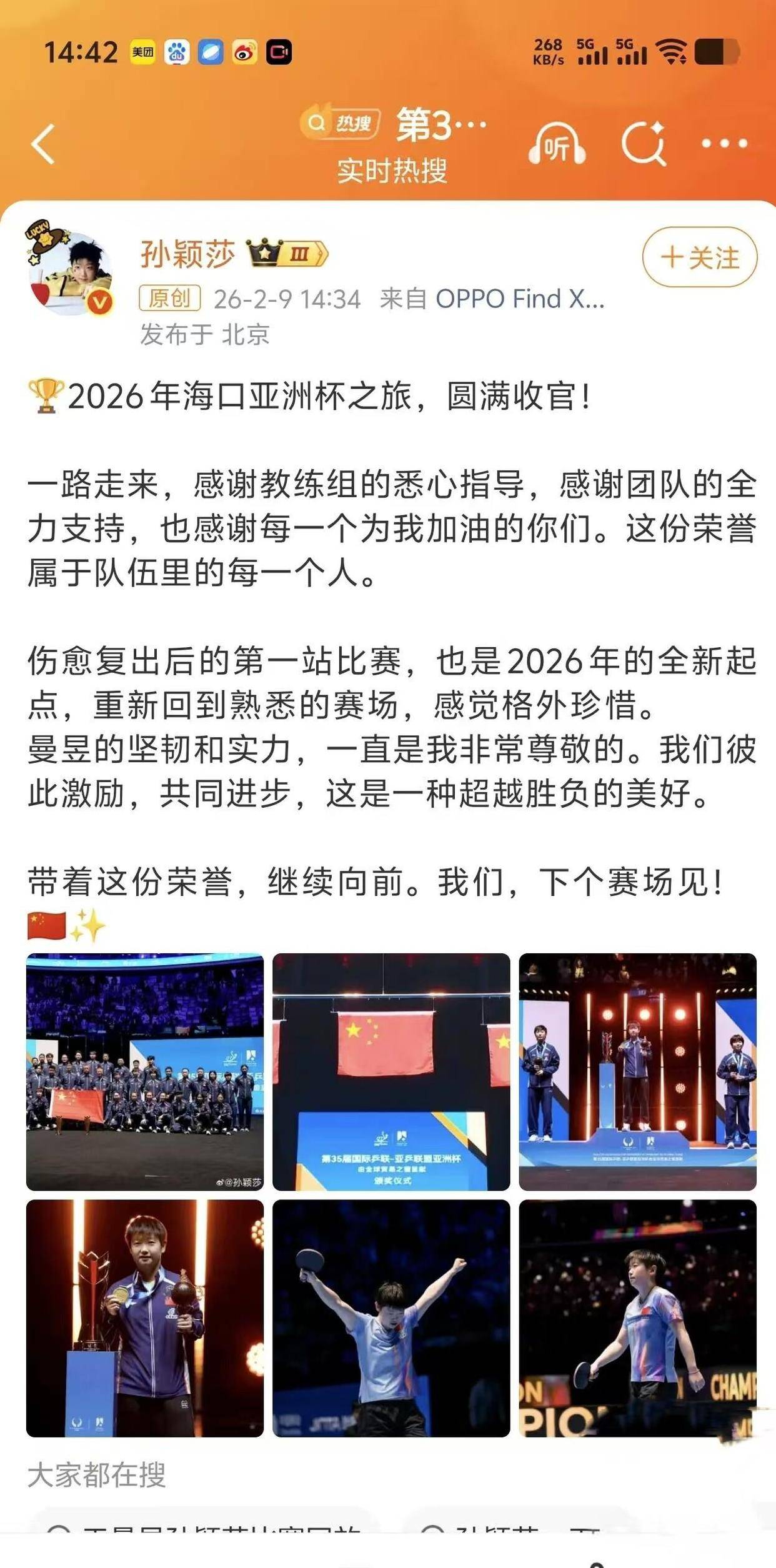Open the podium award ceremony photo
The height and width of the screenshot is (1568, 776).
click(x=637, y=1071)
